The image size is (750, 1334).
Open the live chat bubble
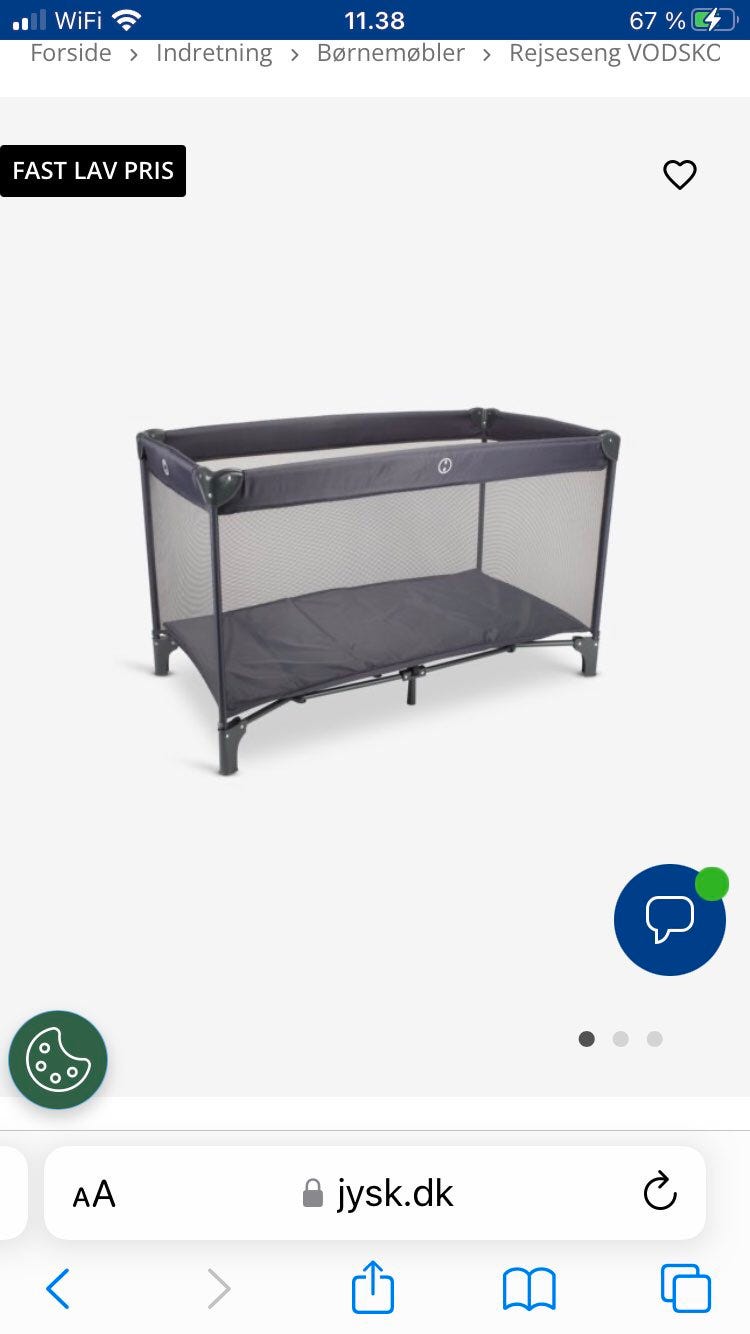point(670,920)
